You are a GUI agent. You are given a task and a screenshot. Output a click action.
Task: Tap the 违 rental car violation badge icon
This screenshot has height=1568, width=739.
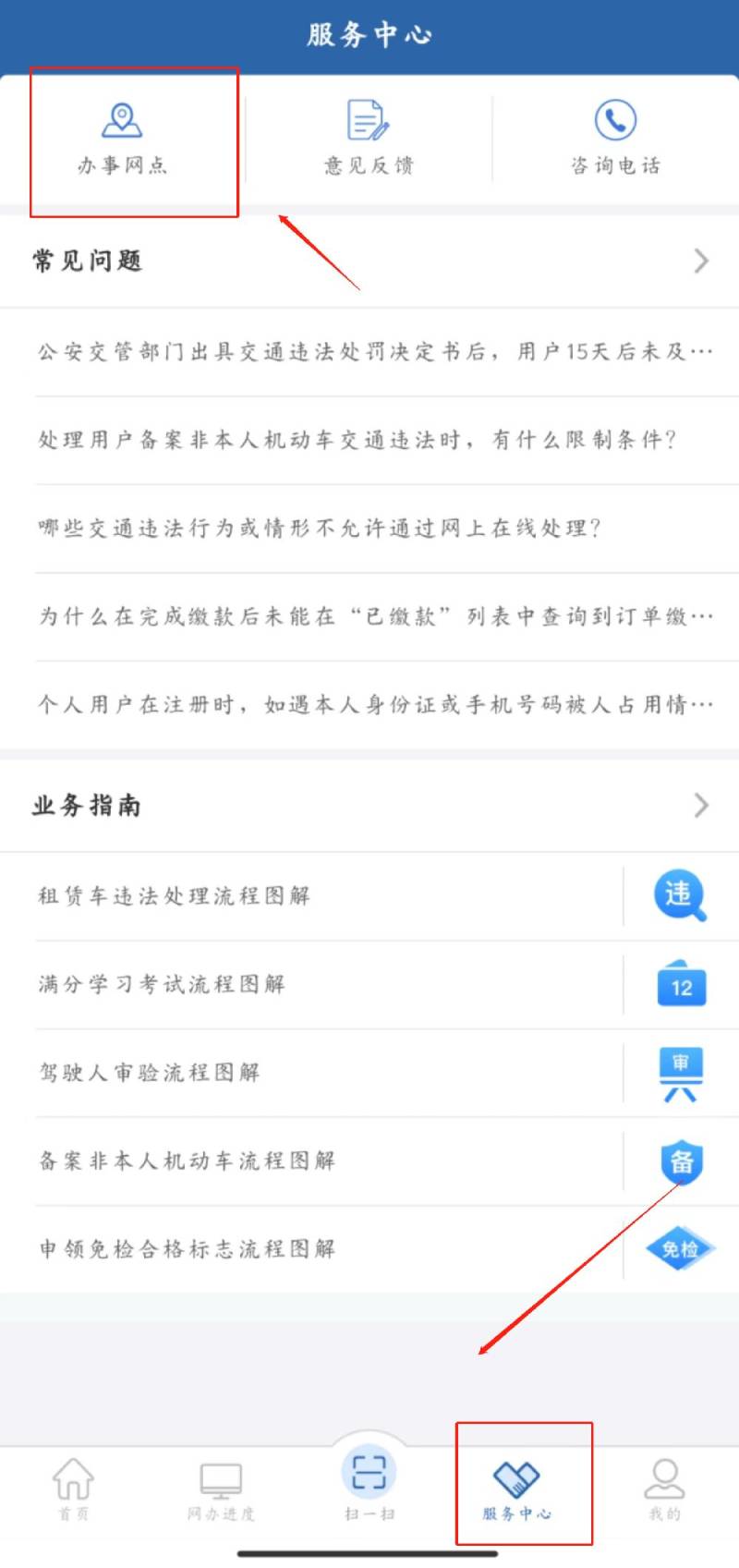point(680,894)
